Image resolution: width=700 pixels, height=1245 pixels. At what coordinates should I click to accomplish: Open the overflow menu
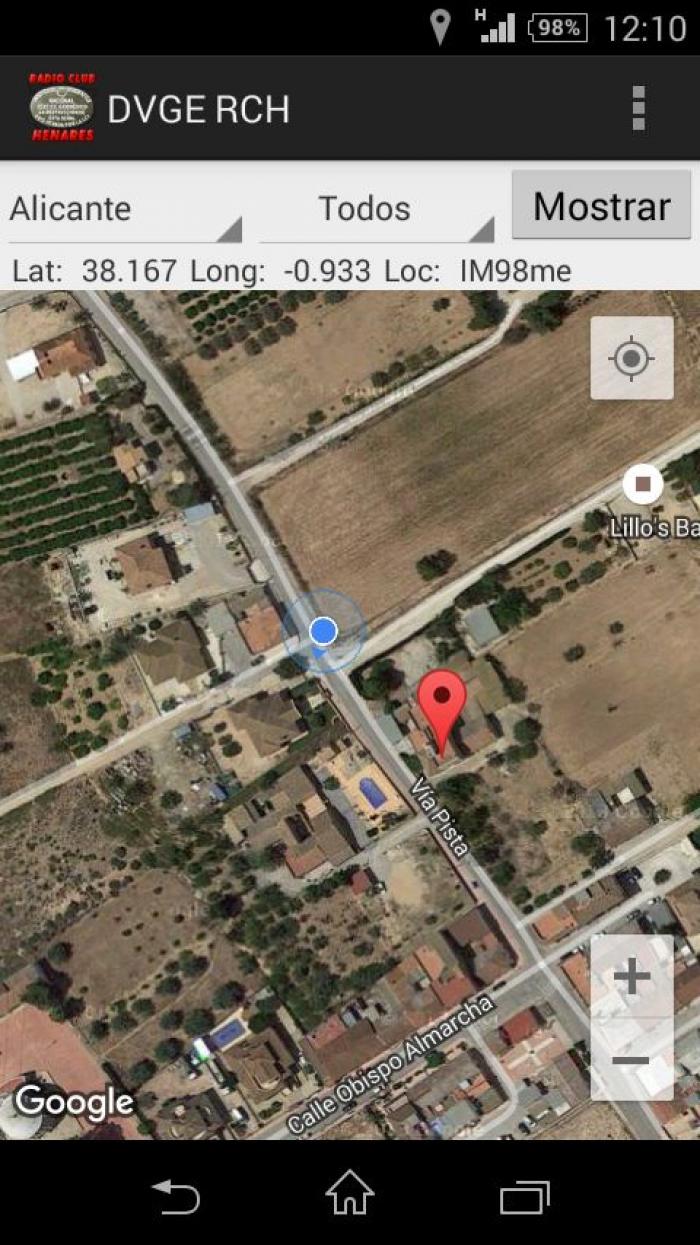(x=638, y=108)
